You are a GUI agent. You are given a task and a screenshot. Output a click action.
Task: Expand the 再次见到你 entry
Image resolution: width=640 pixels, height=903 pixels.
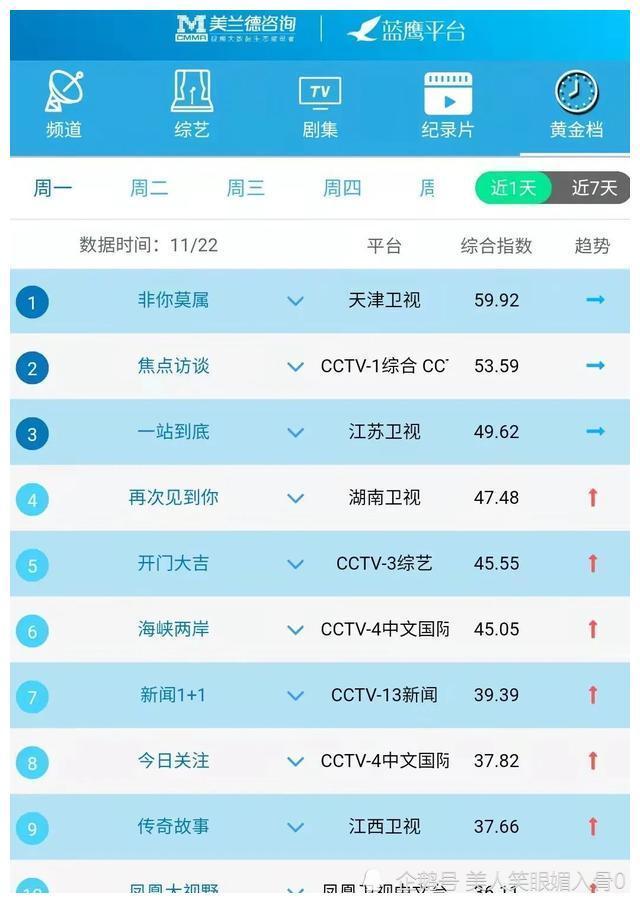[x=295, y=498]
